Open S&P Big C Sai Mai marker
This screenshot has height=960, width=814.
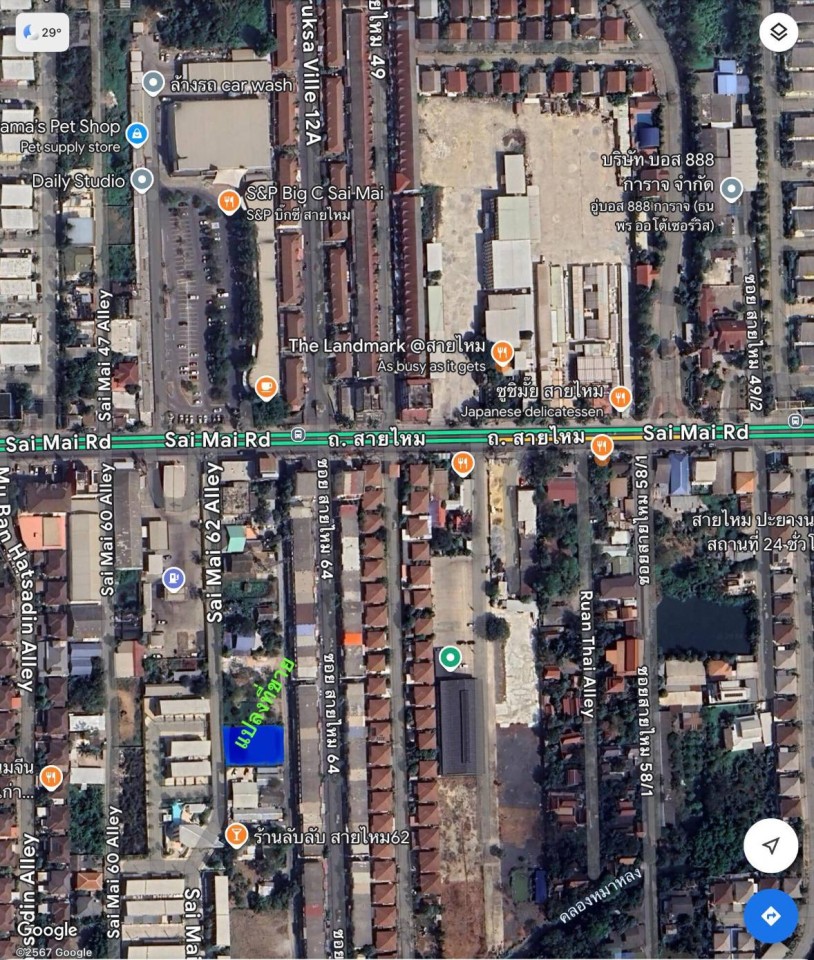[229, 203]
